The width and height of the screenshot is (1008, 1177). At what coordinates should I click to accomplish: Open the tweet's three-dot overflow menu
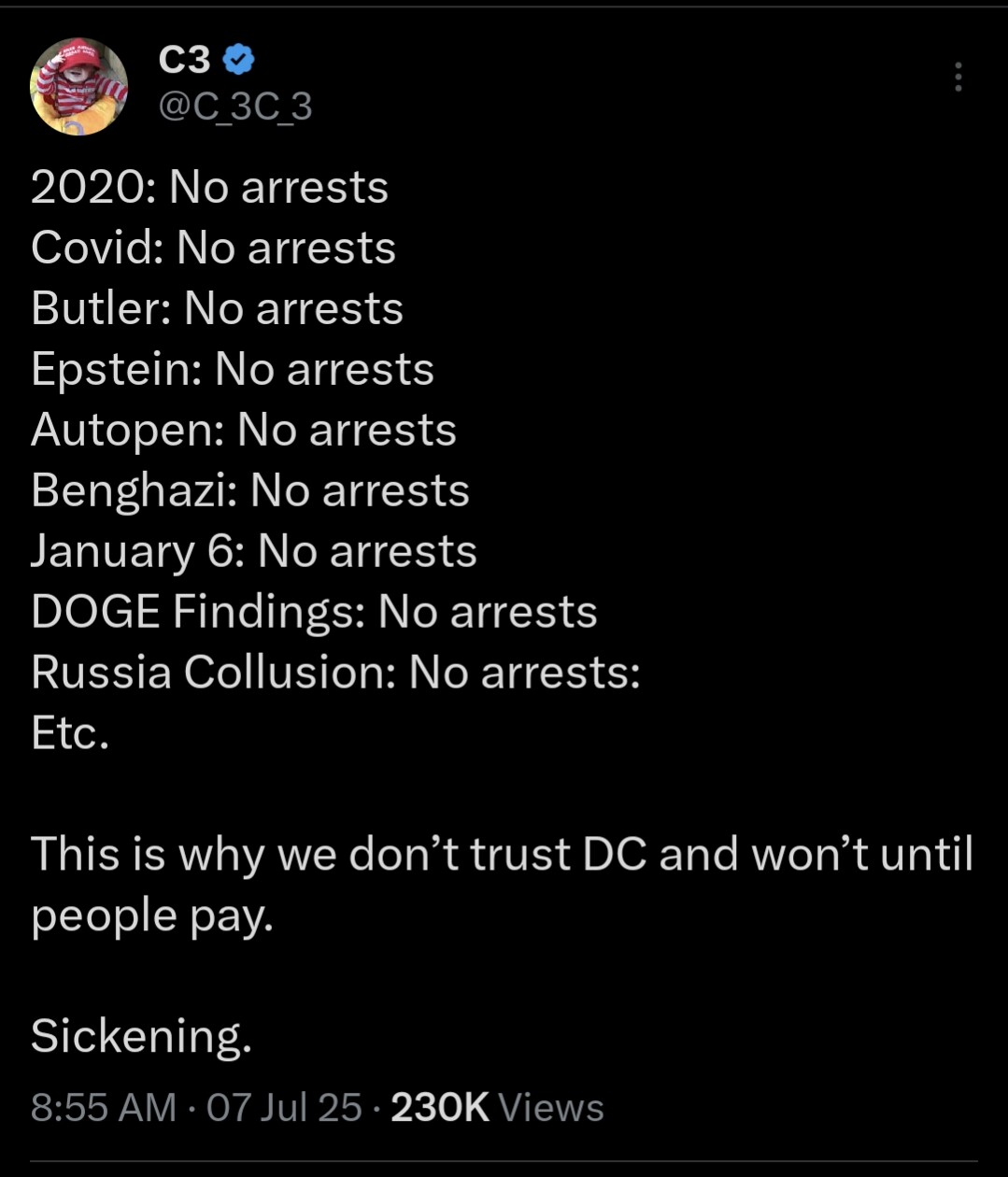pyautogui.click(x=958, y=78)
